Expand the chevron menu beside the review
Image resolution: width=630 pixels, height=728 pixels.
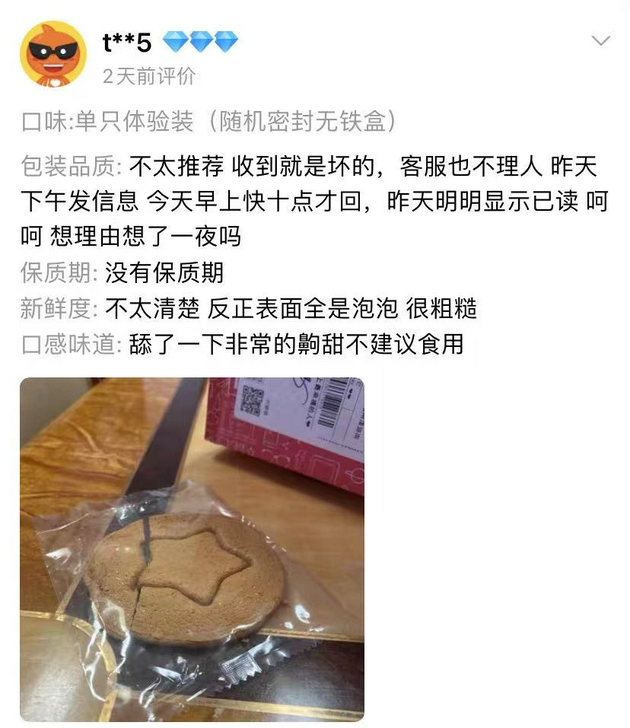point(600,42)
